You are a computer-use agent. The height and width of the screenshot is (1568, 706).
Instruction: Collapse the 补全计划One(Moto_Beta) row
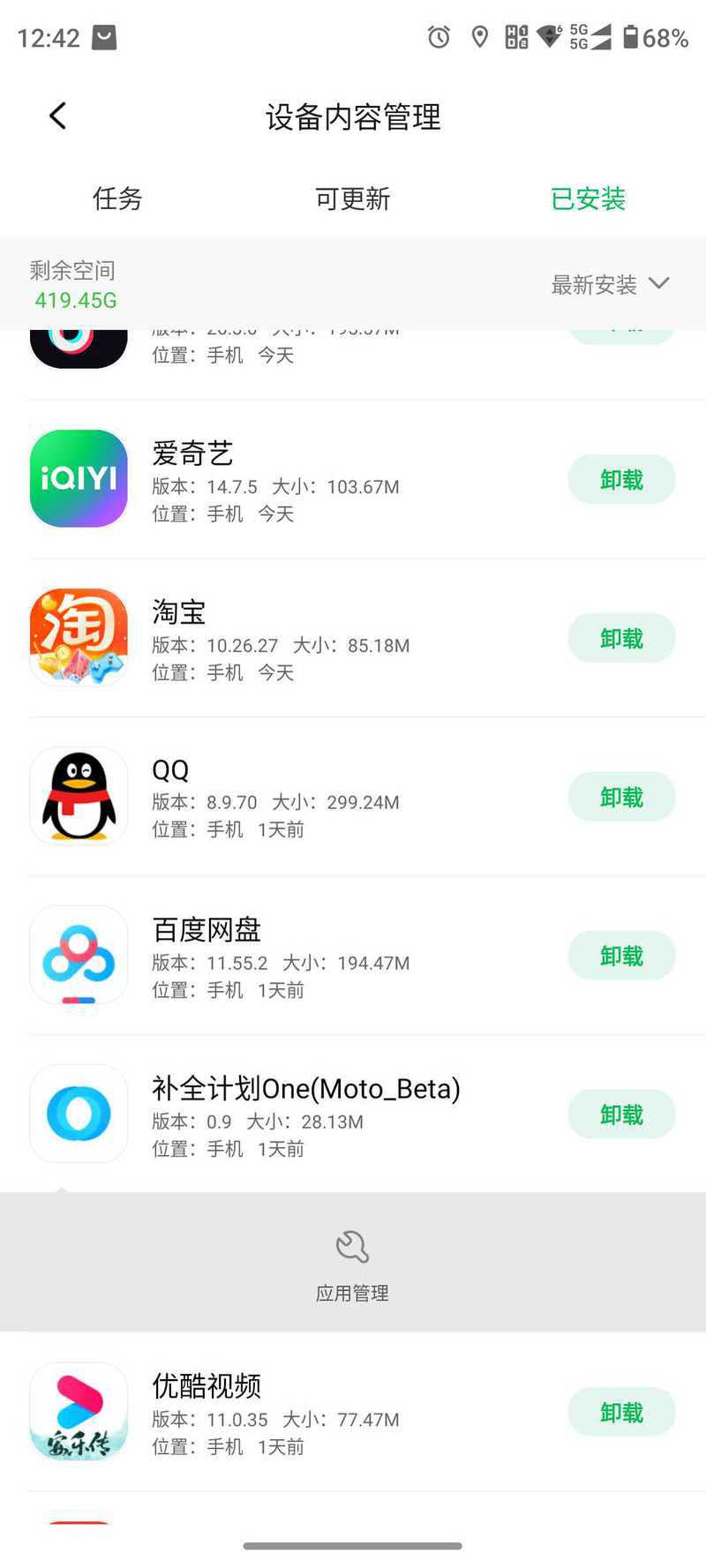pyautogui.click(x=291, y=1114)
